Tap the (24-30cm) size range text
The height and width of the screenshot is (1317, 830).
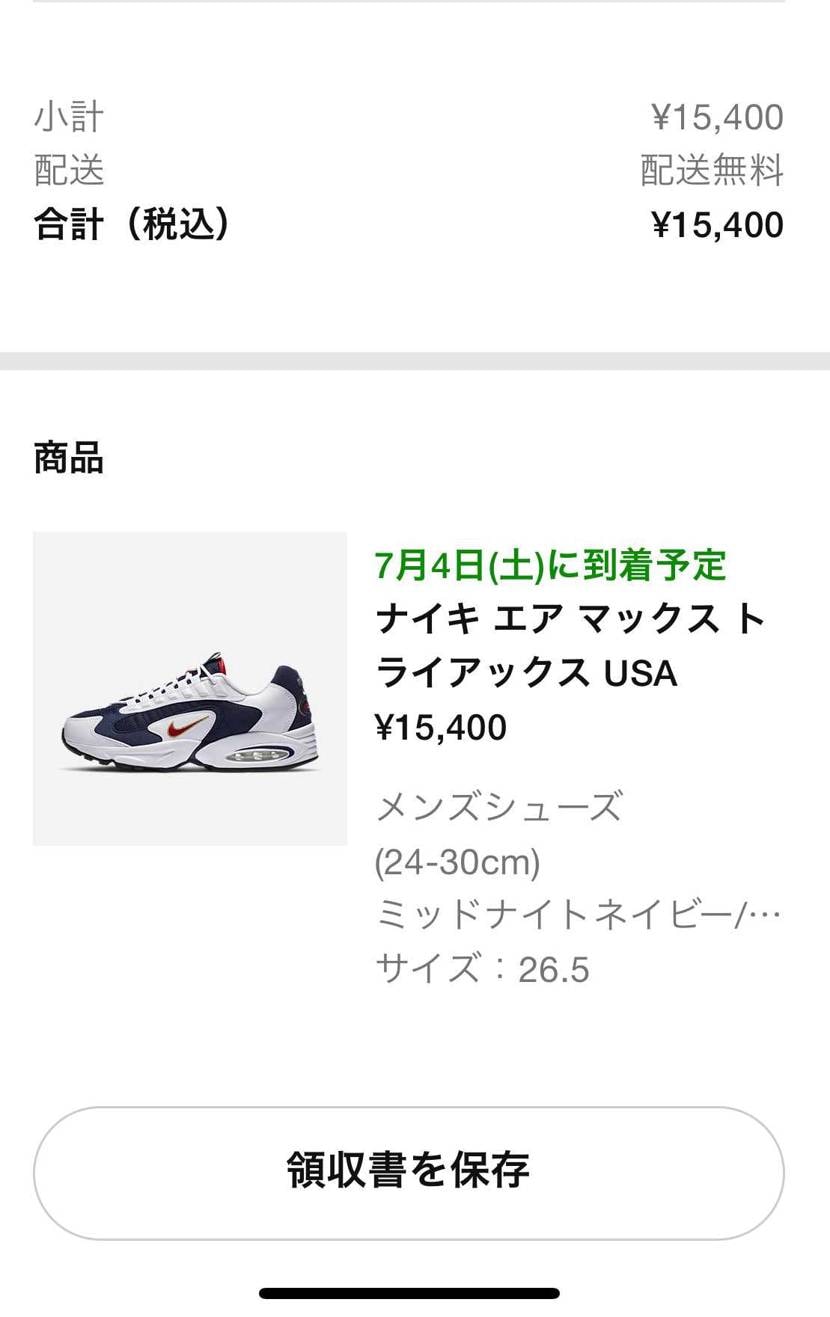coord(456,862)
